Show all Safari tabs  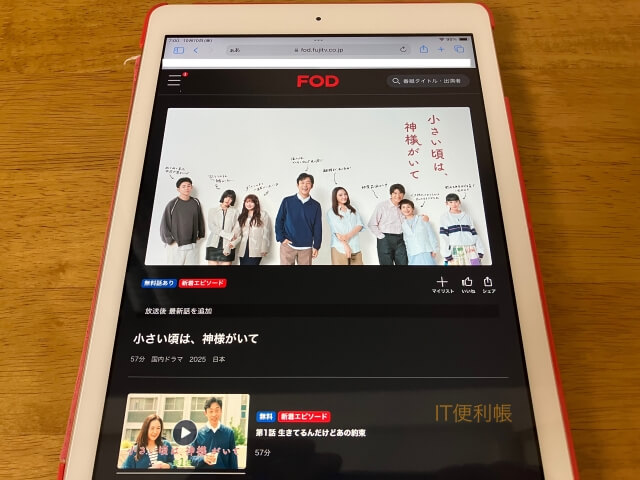459,48
